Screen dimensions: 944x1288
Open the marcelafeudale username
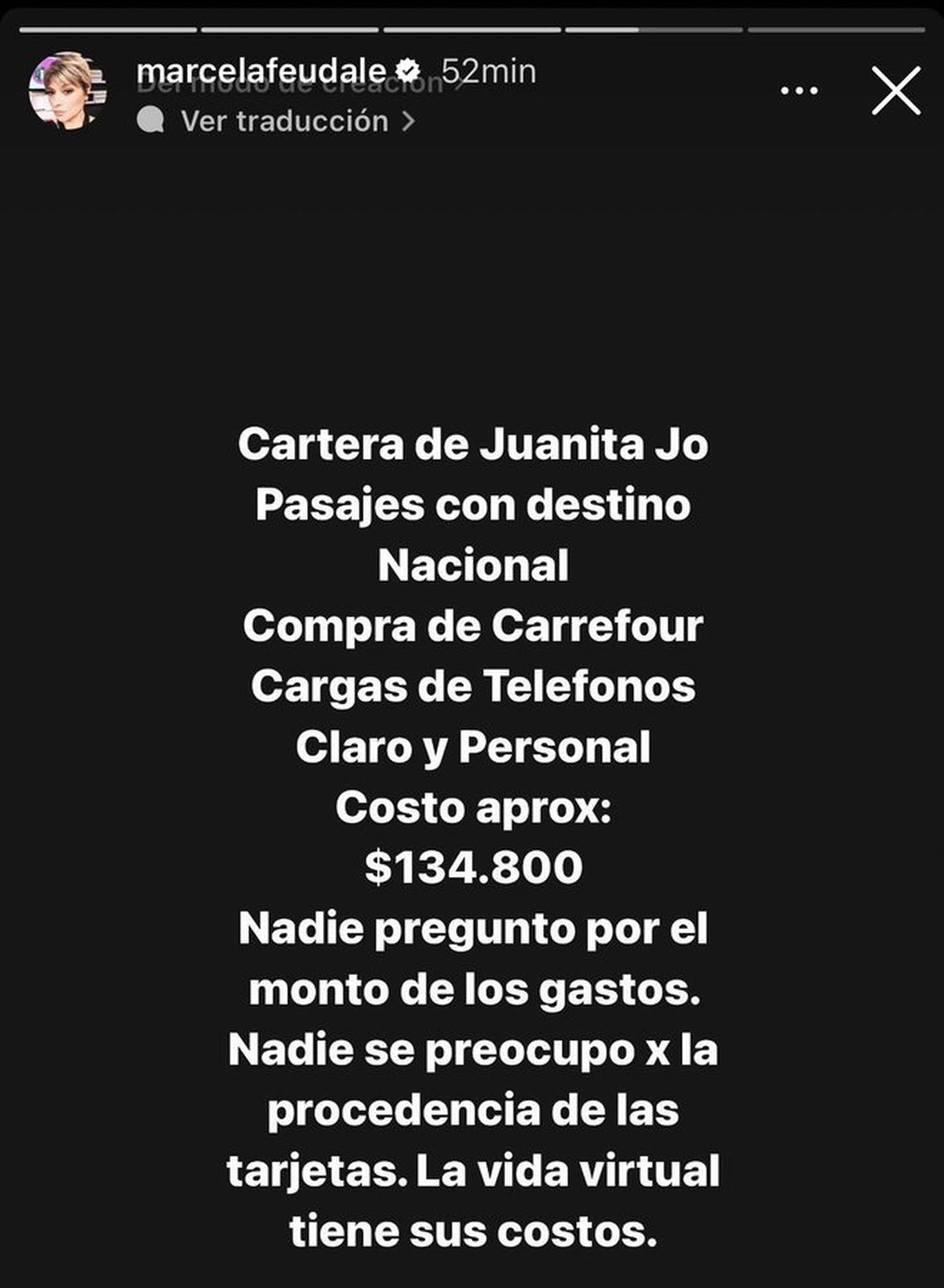click(x=261, y=71)
